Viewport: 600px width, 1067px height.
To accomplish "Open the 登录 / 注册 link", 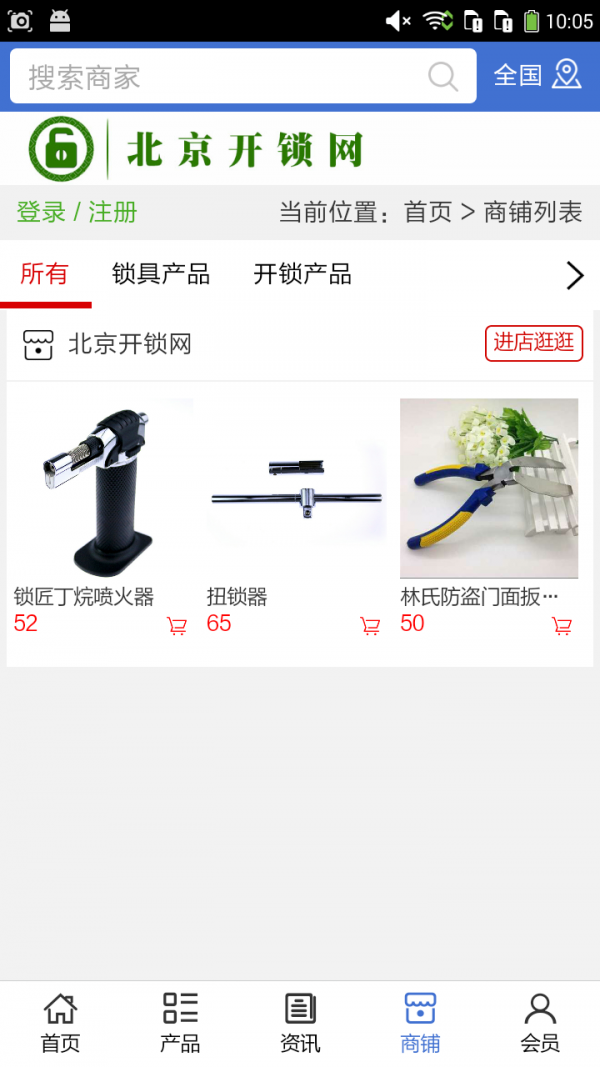I will tap(77, 212).
